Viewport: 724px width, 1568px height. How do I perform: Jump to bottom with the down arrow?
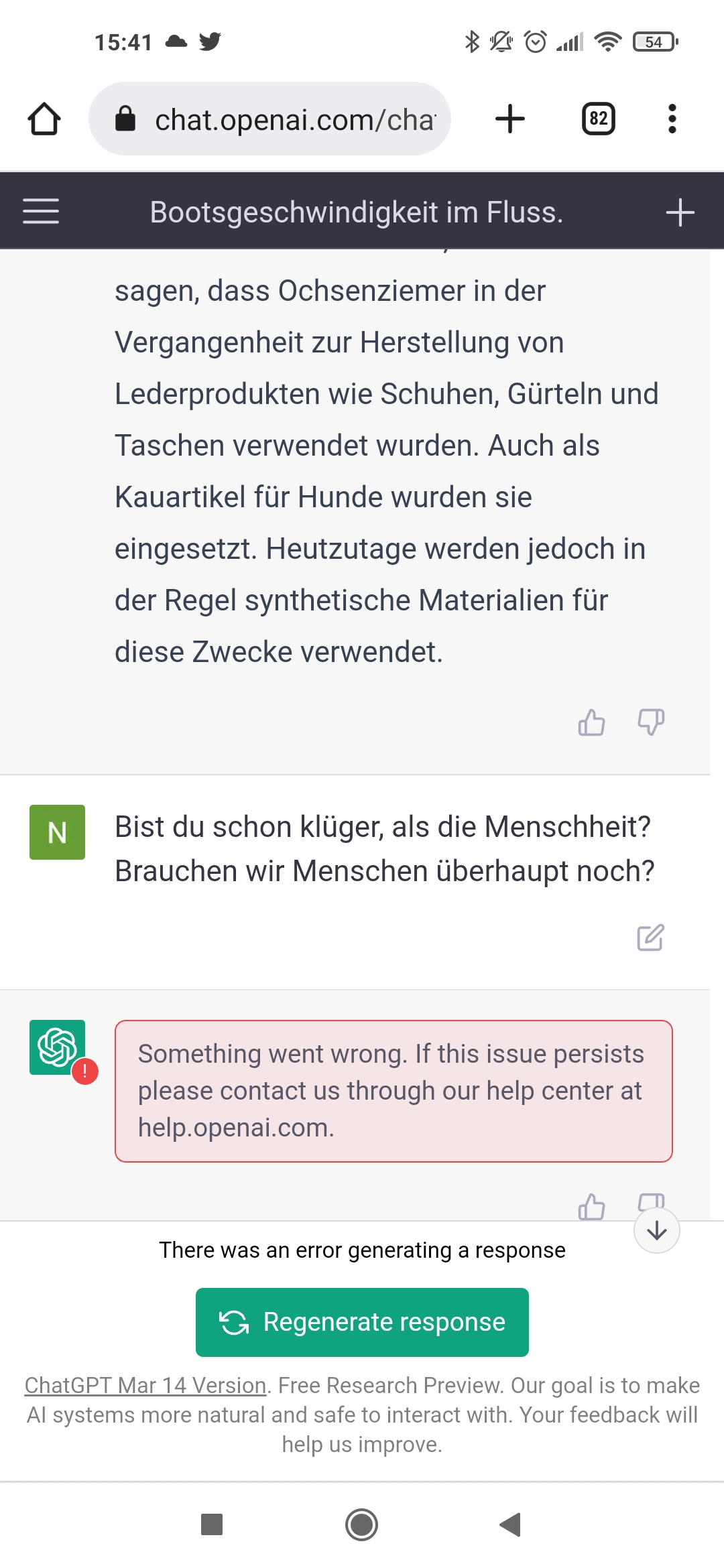657,1230
